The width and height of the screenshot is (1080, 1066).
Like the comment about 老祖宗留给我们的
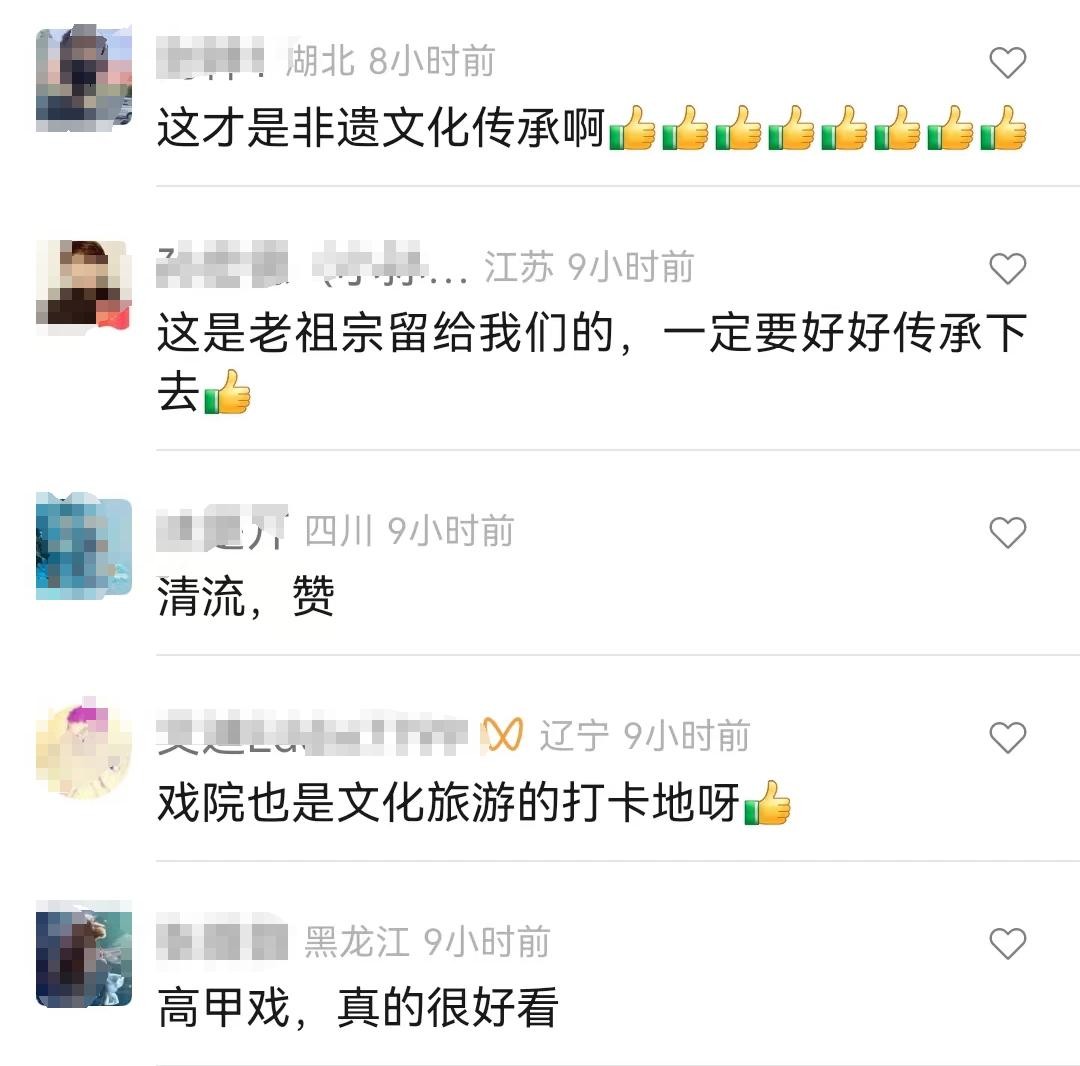1007,269
